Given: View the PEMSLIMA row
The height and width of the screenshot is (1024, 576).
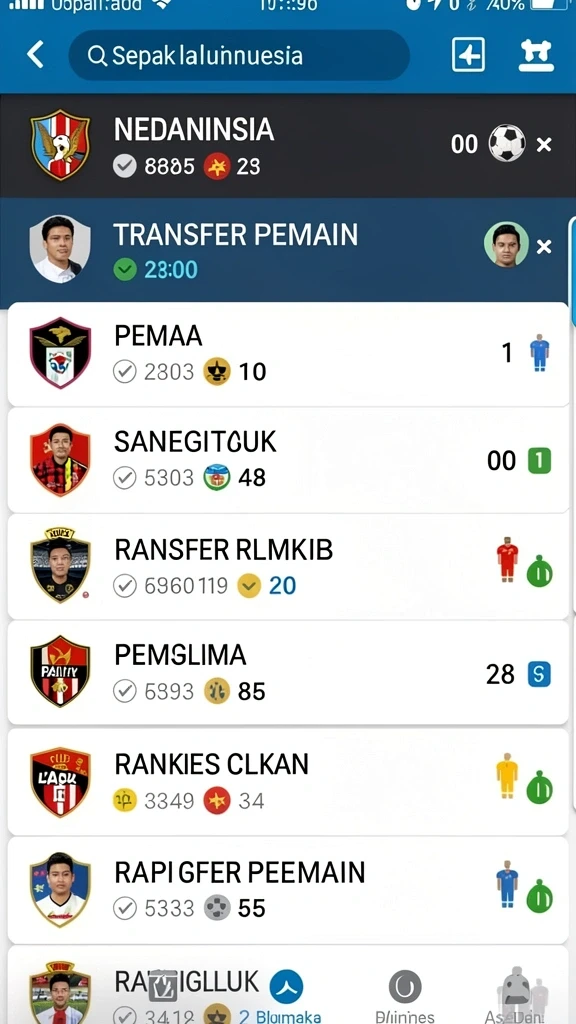Looking at the screenshot, I should point(288,673).
